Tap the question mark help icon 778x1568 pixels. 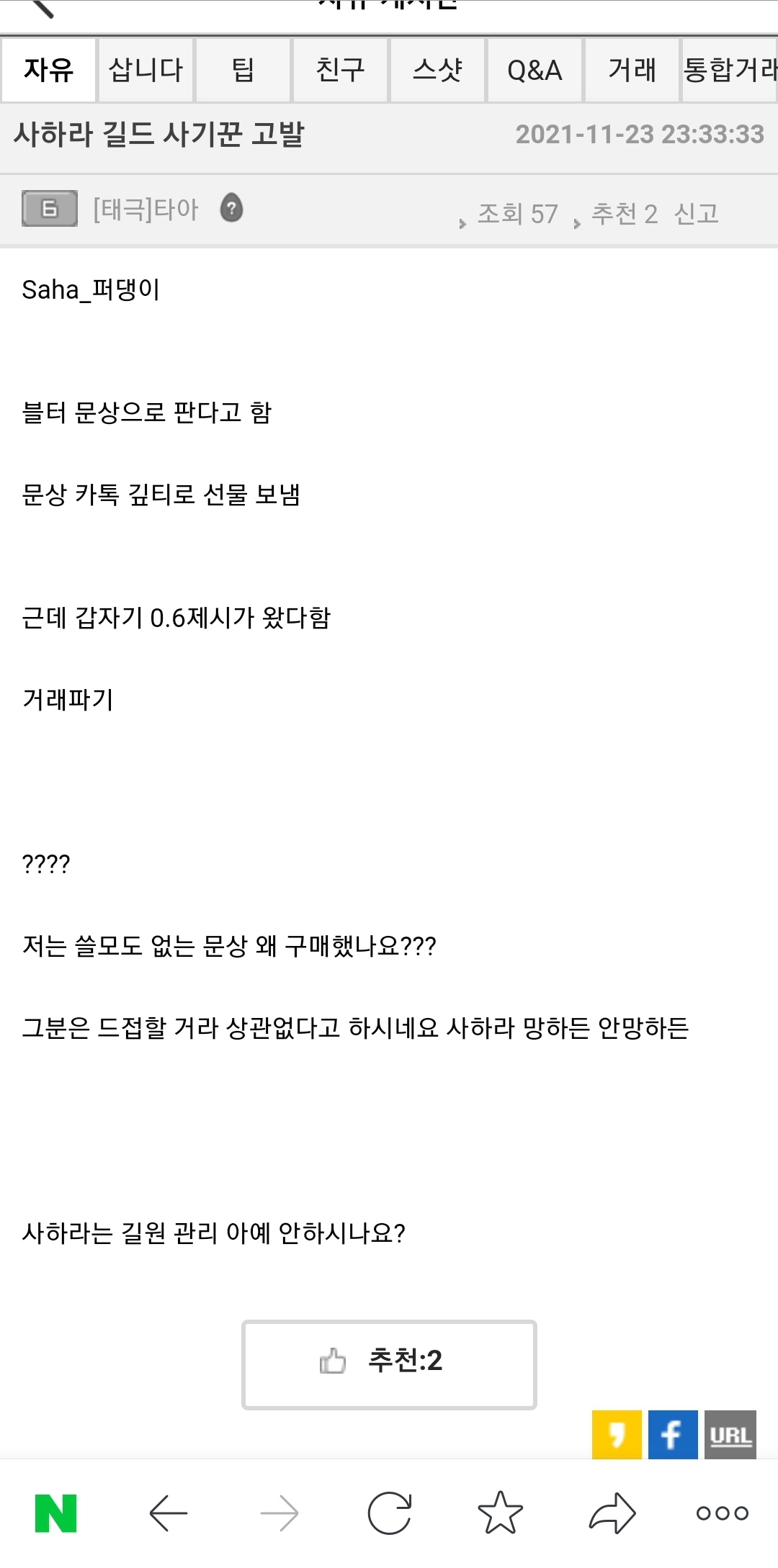coord(231,208)
